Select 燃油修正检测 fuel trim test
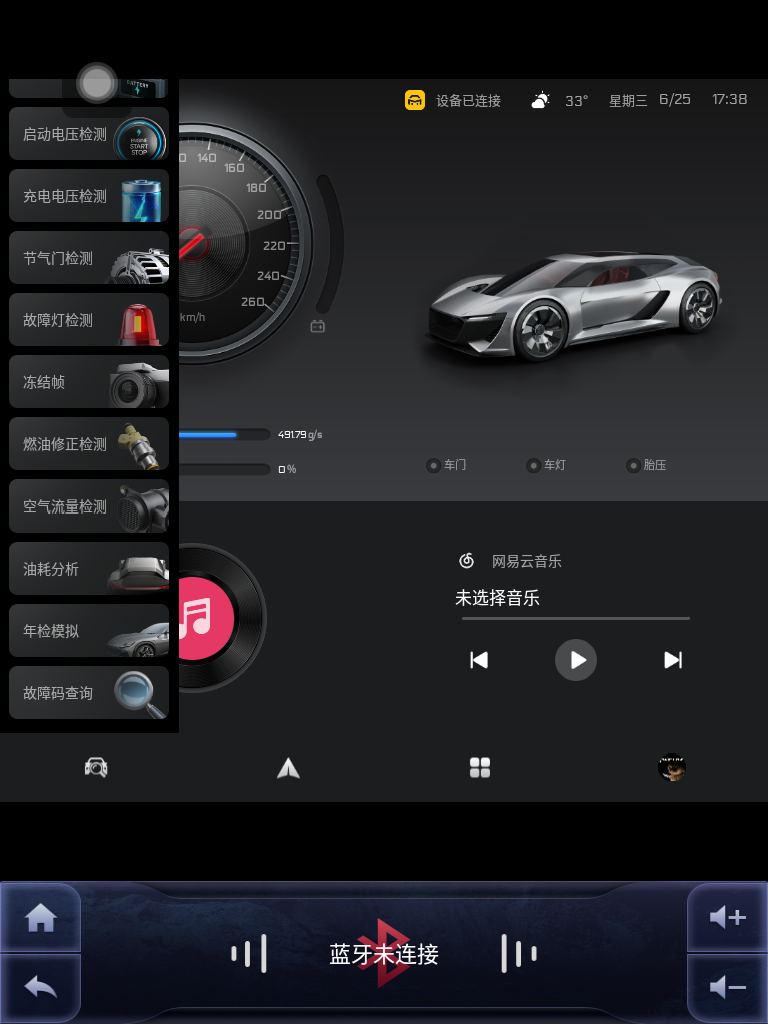 coord(88,444)
